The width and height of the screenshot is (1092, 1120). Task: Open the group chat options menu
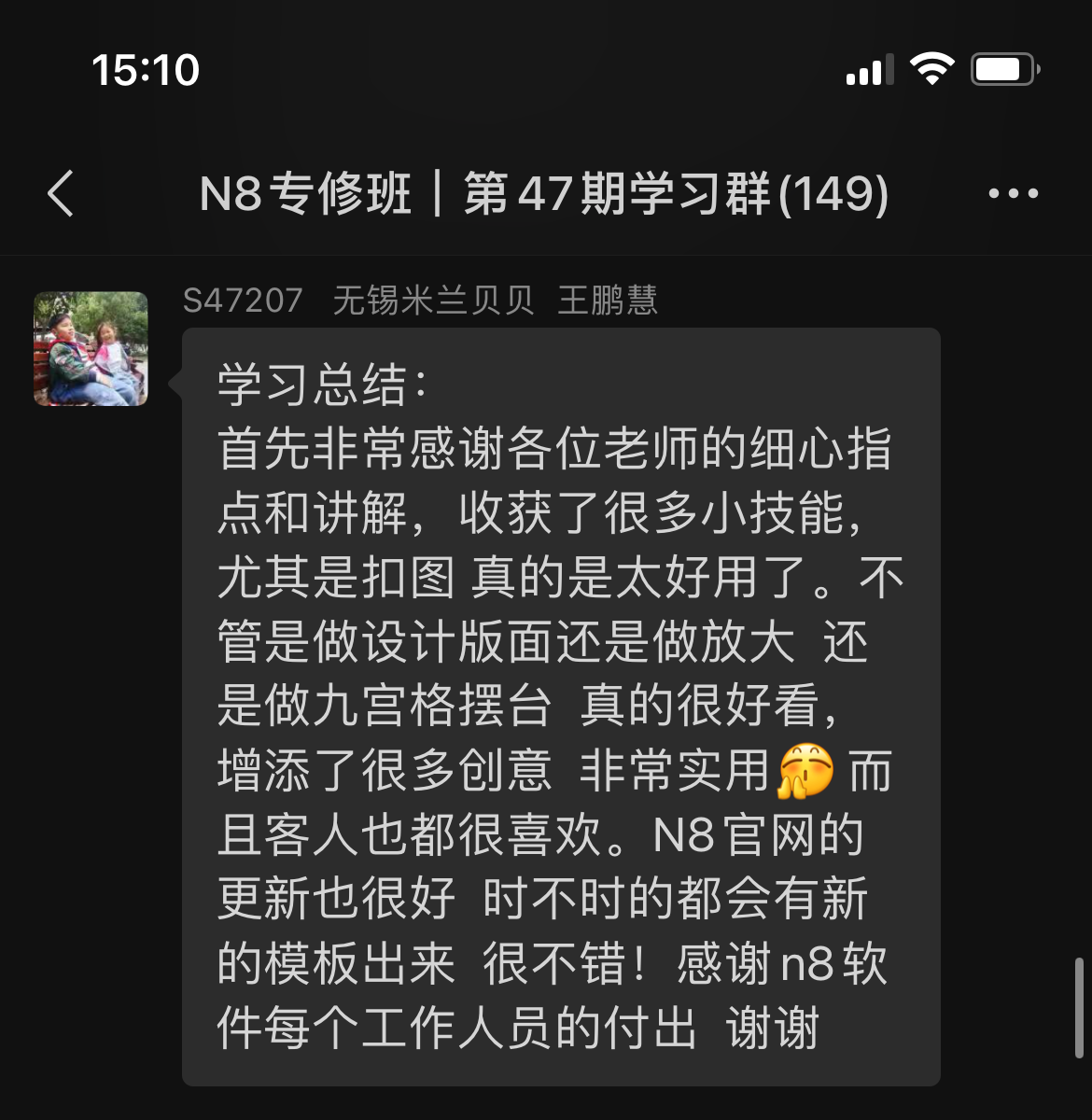(1013, 194)
